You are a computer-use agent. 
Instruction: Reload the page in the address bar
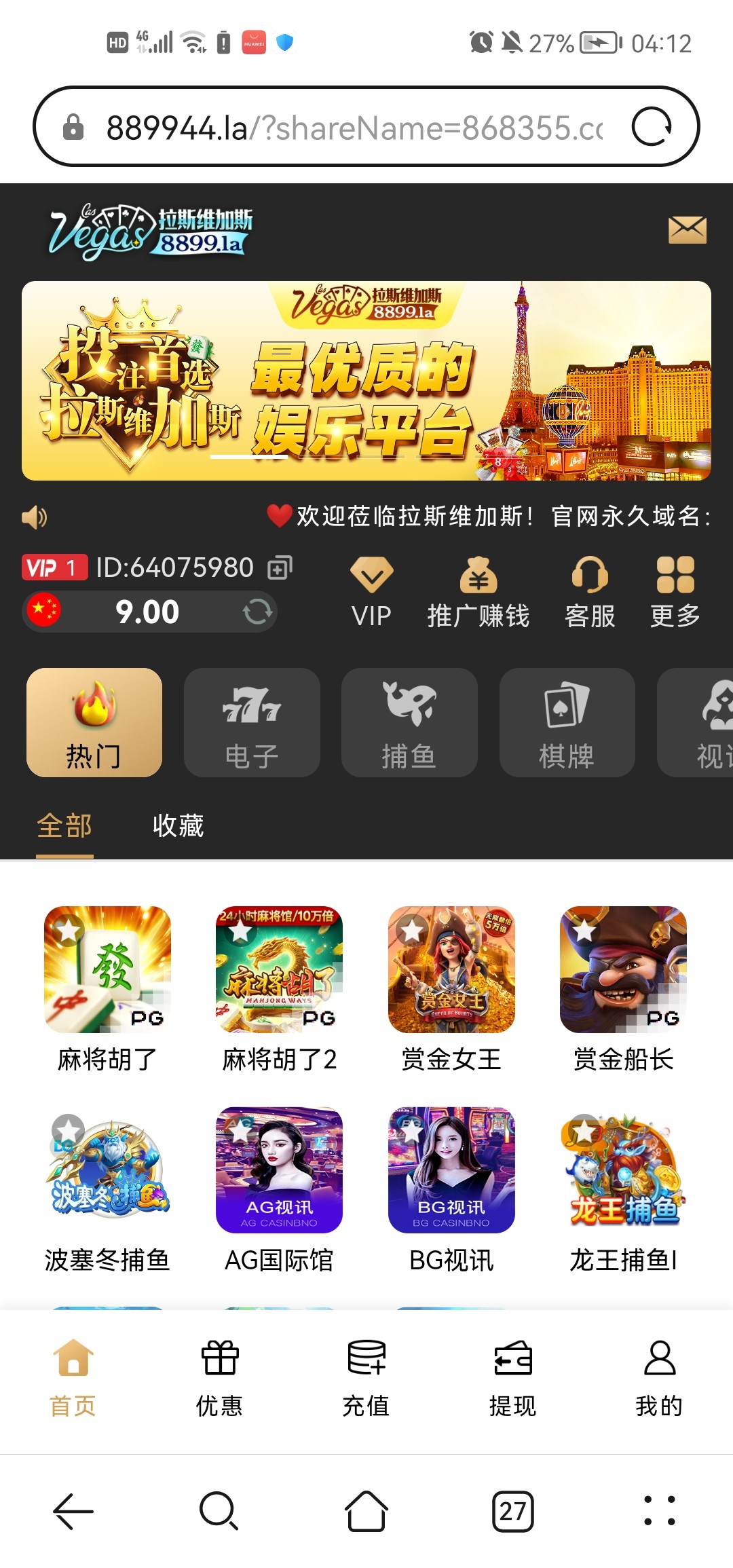(652, 127)
